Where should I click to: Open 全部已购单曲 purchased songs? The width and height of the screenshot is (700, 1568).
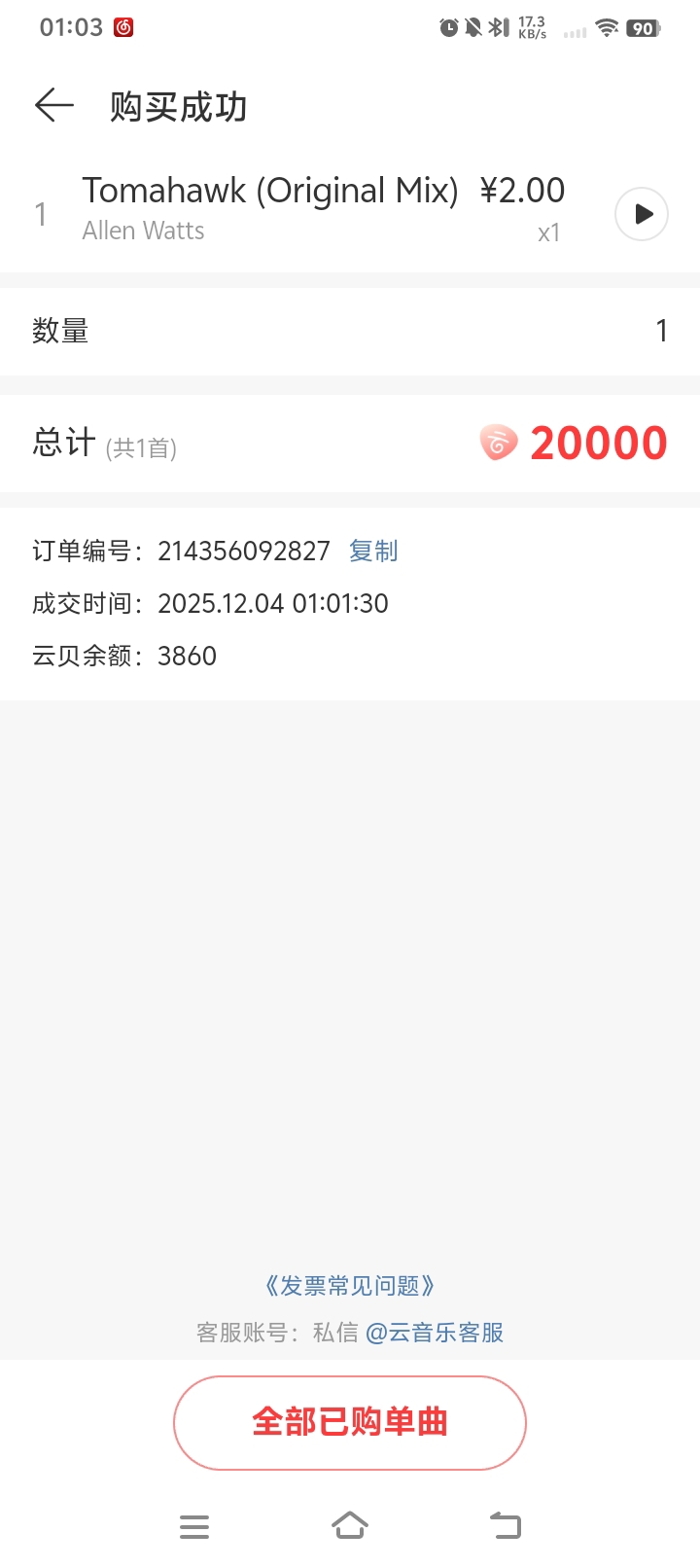click(x=350, y=1422)
